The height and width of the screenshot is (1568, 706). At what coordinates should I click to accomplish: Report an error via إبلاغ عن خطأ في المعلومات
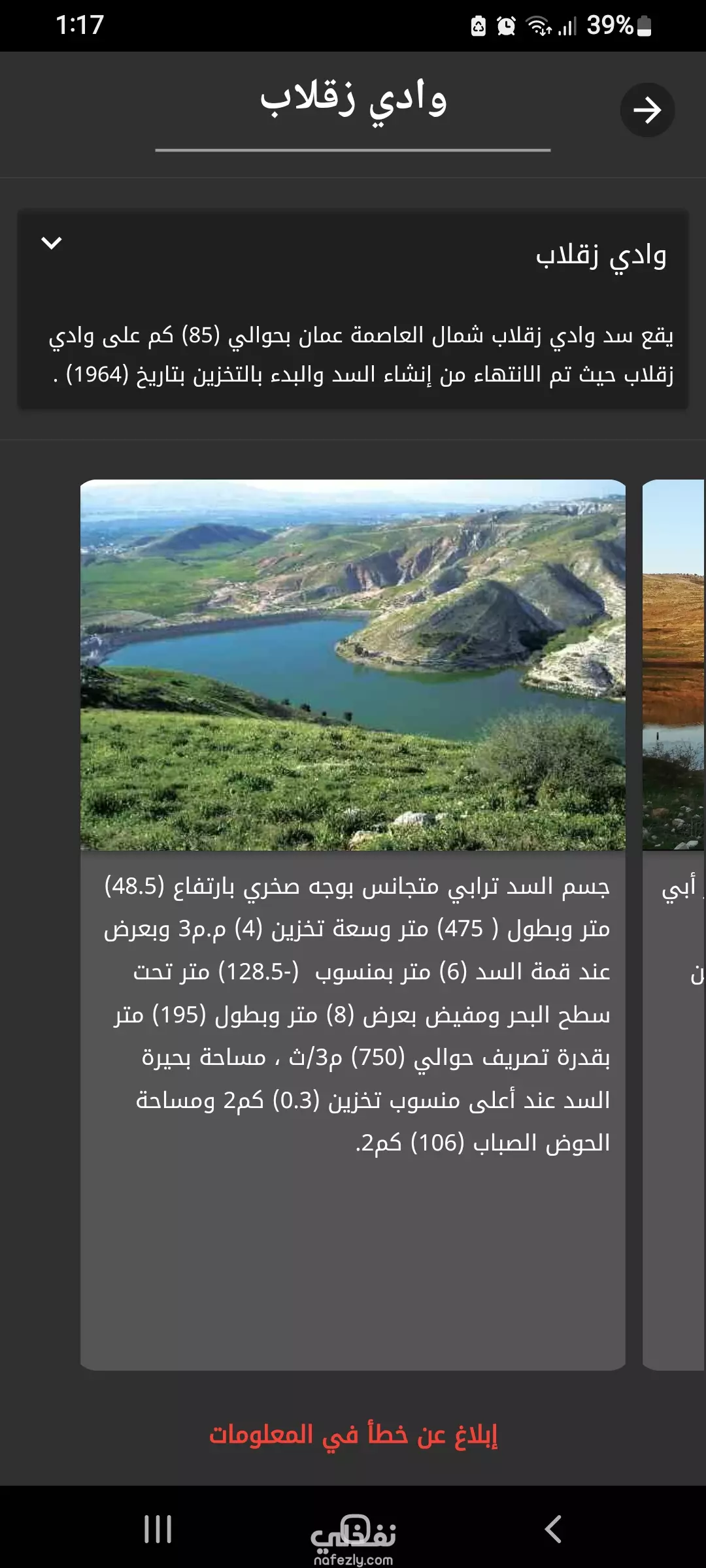(x=353, y=1433)
